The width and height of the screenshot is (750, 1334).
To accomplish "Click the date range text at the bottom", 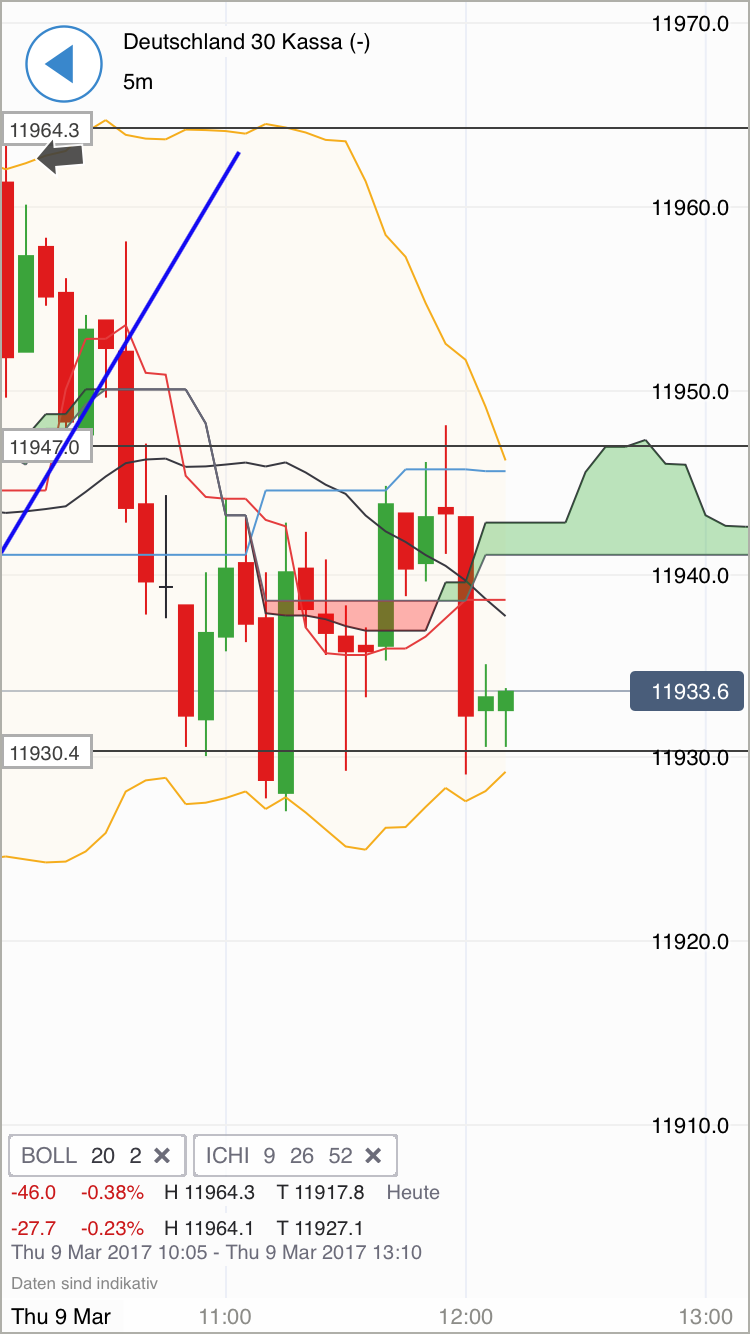I will (216, 1252).
